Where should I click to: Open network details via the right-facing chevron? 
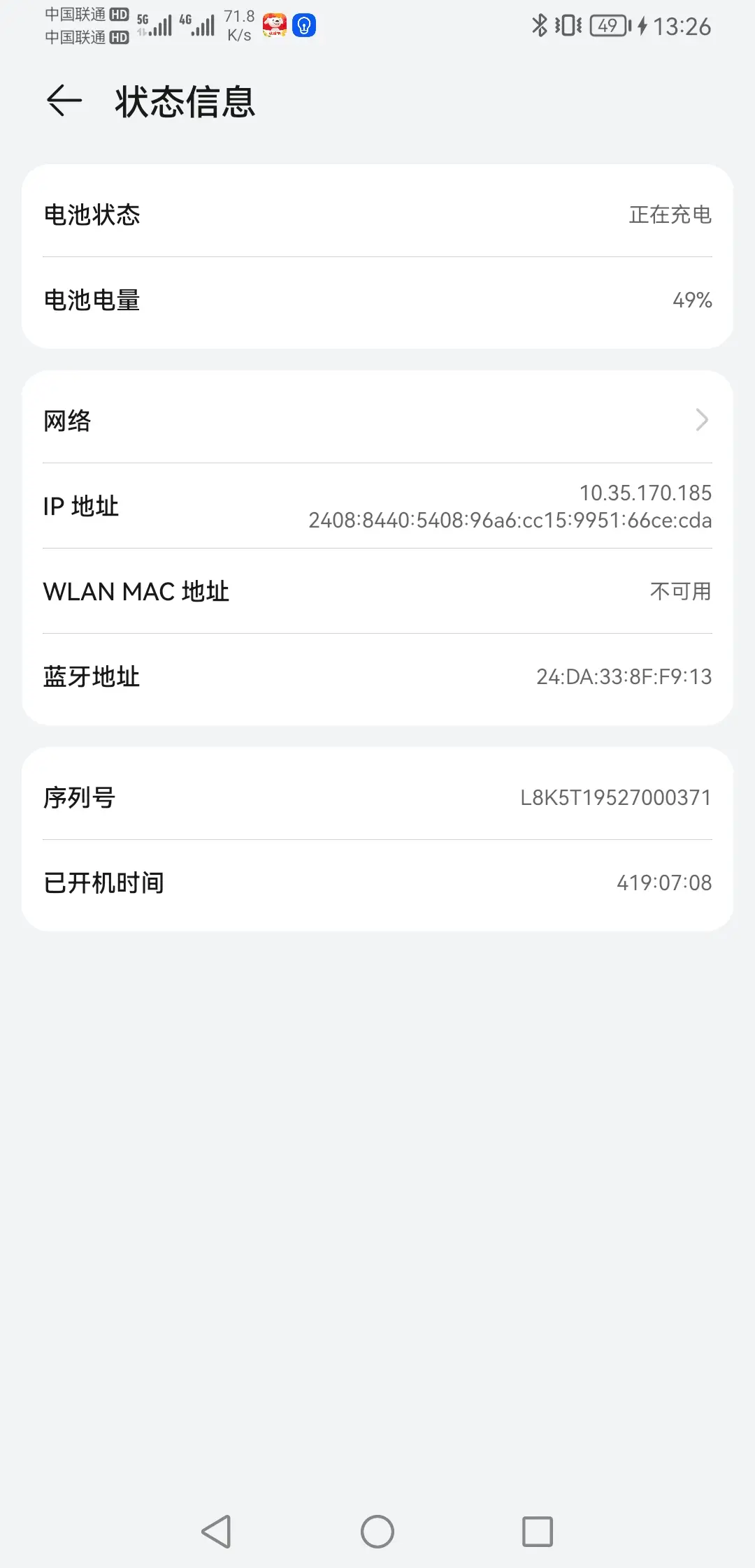(x=702, y=420)
